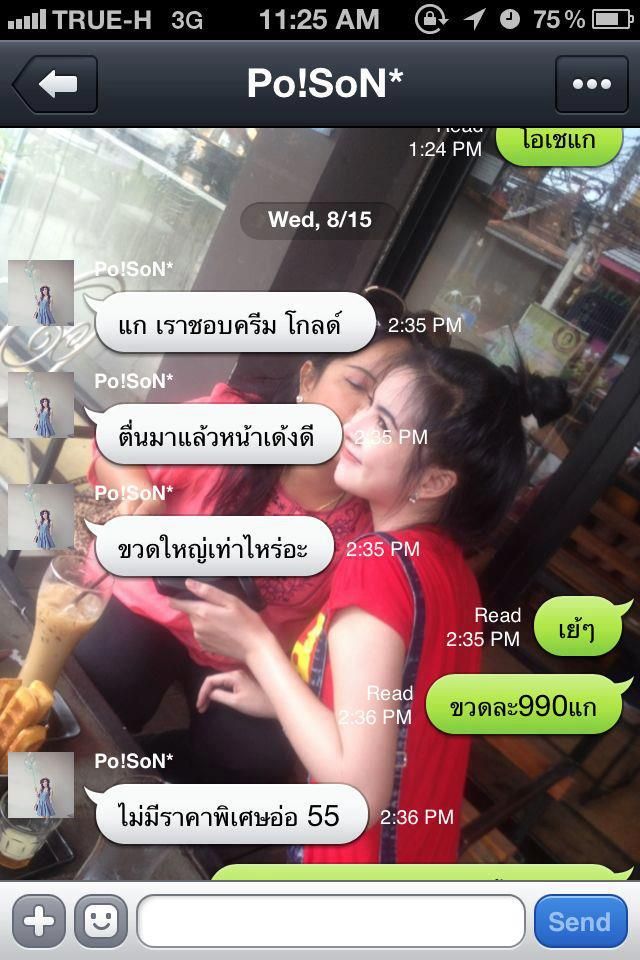Go back using the arrow button
Screen dimensions: 640x960
coord(56,85)
